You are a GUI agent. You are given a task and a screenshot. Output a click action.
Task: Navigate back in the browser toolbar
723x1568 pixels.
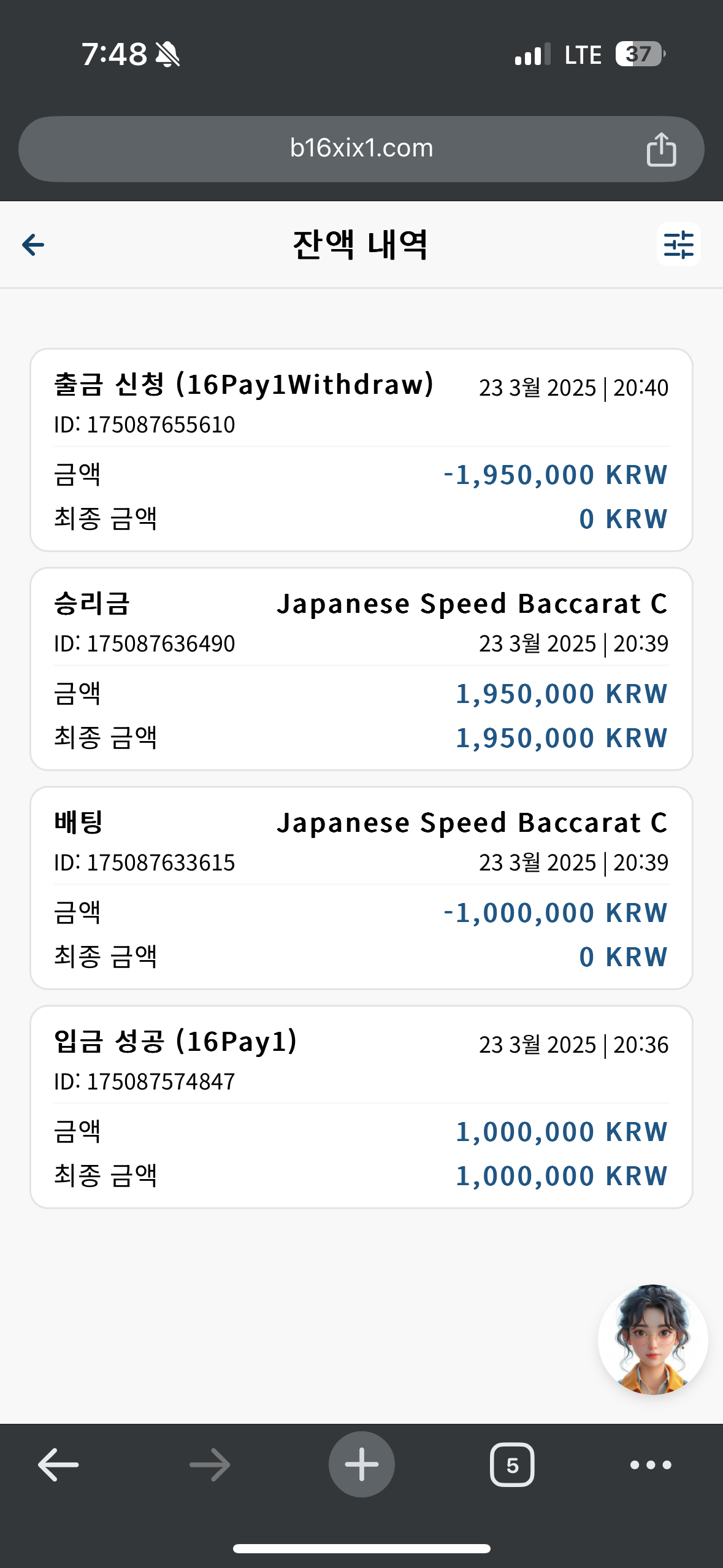coord(58,1465)
